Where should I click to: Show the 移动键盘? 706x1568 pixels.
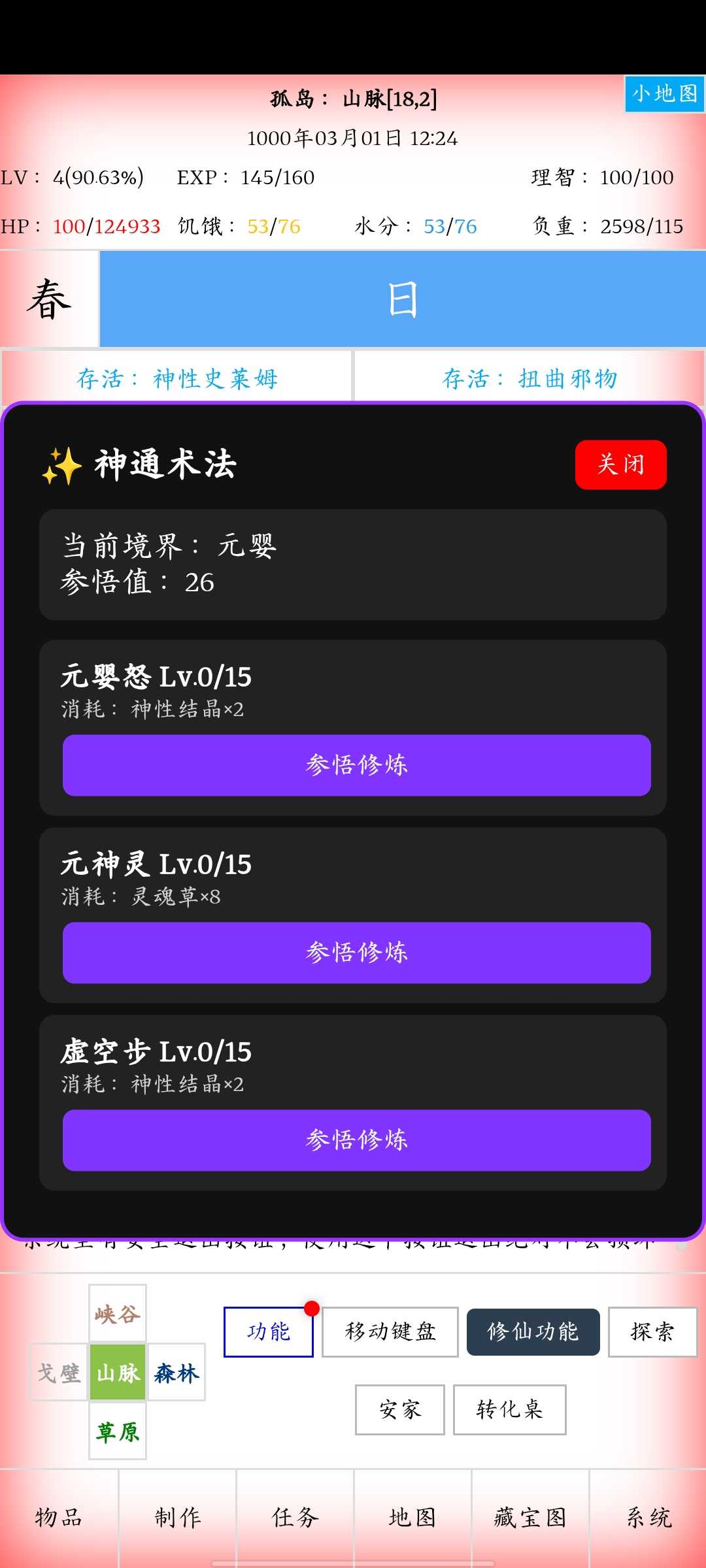390,1331
